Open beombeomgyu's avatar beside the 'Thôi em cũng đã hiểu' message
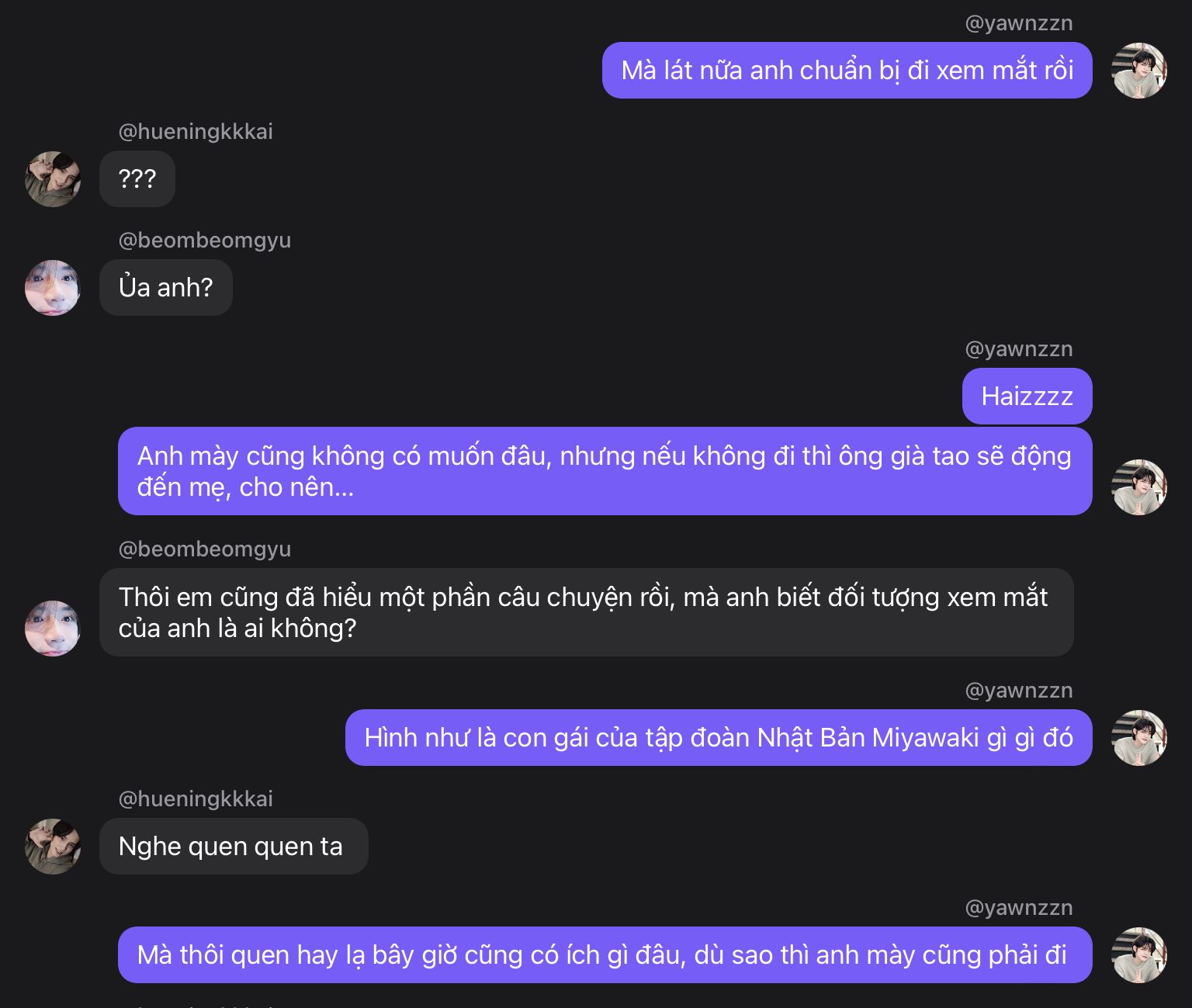Screen dimensions: 1192x1008 tap(53, 628)
